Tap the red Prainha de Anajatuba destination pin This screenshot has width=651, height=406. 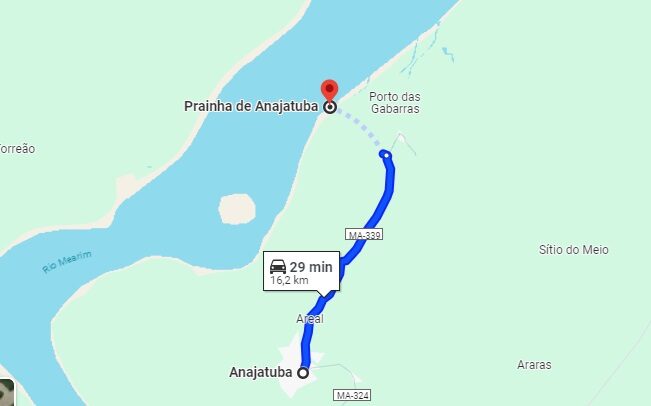tap(329, 89)
